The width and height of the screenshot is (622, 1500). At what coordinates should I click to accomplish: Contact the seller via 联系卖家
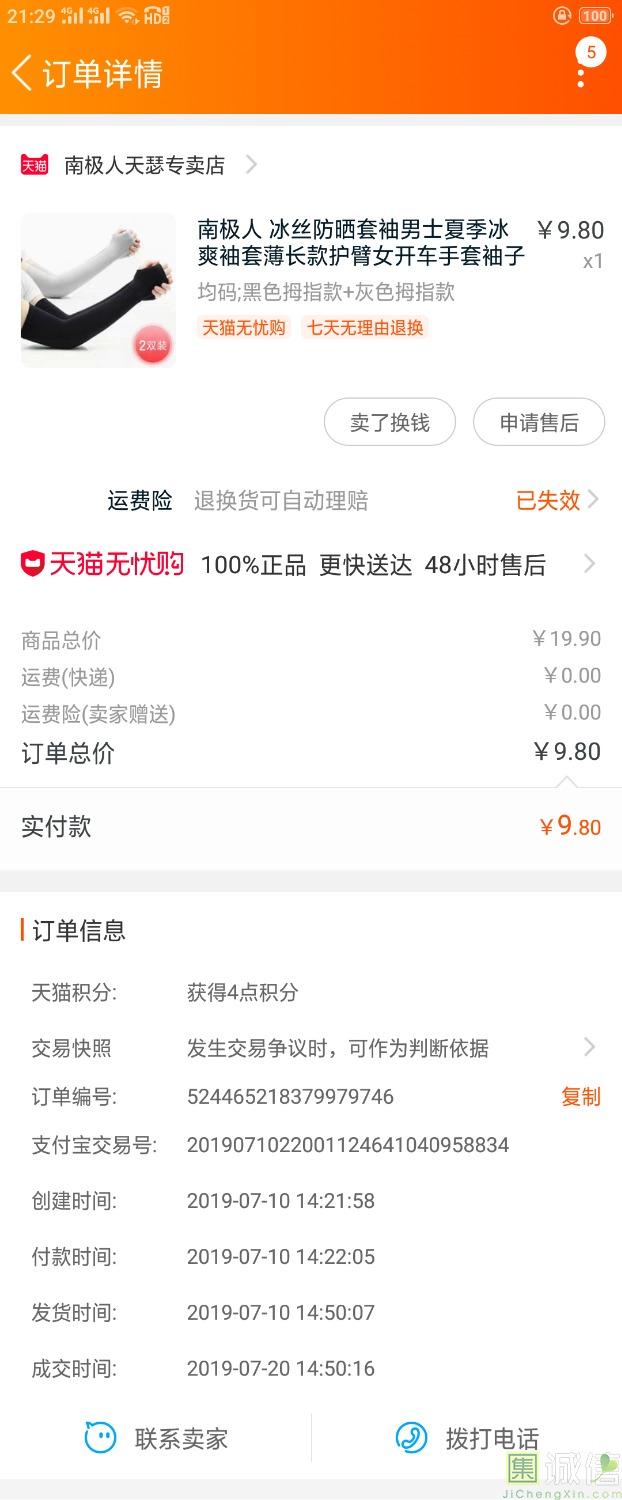point(157,1439)
